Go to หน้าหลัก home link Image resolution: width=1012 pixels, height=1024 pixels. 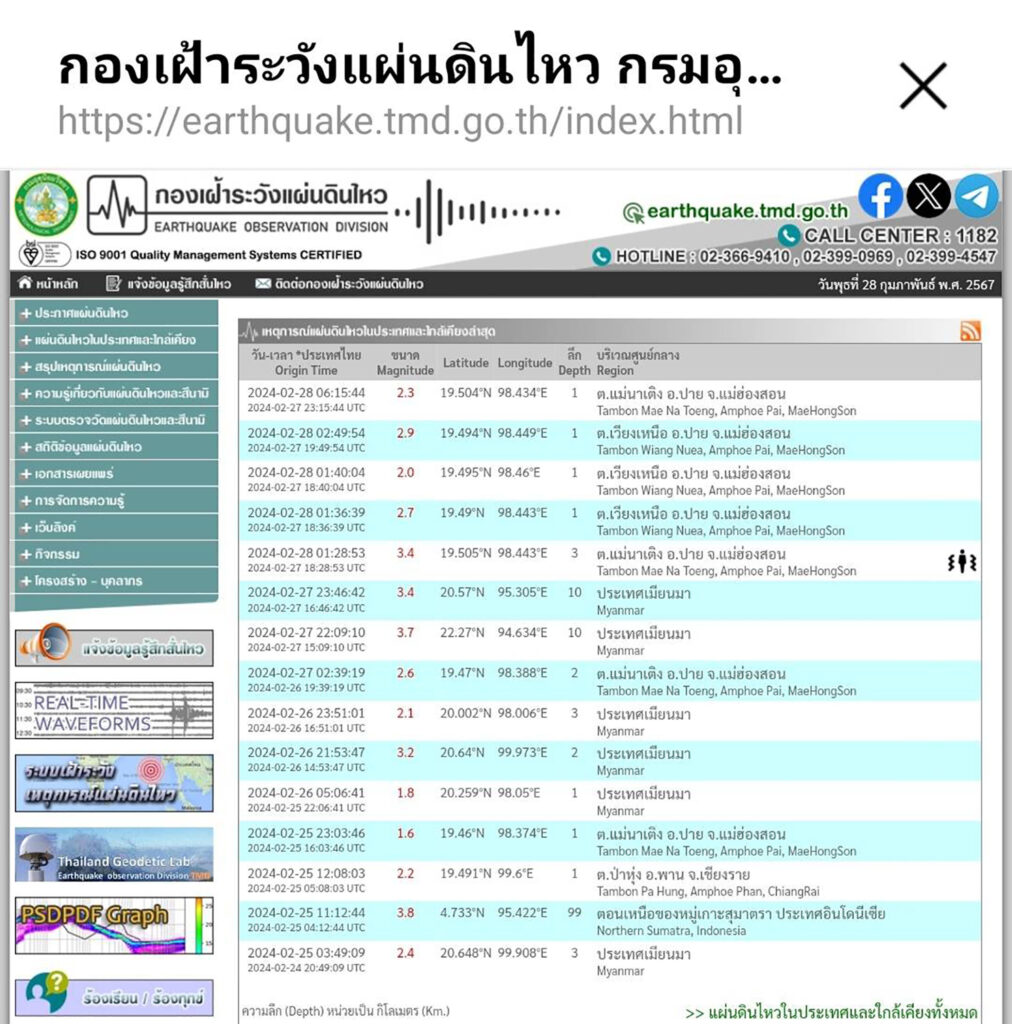point(48,283)
